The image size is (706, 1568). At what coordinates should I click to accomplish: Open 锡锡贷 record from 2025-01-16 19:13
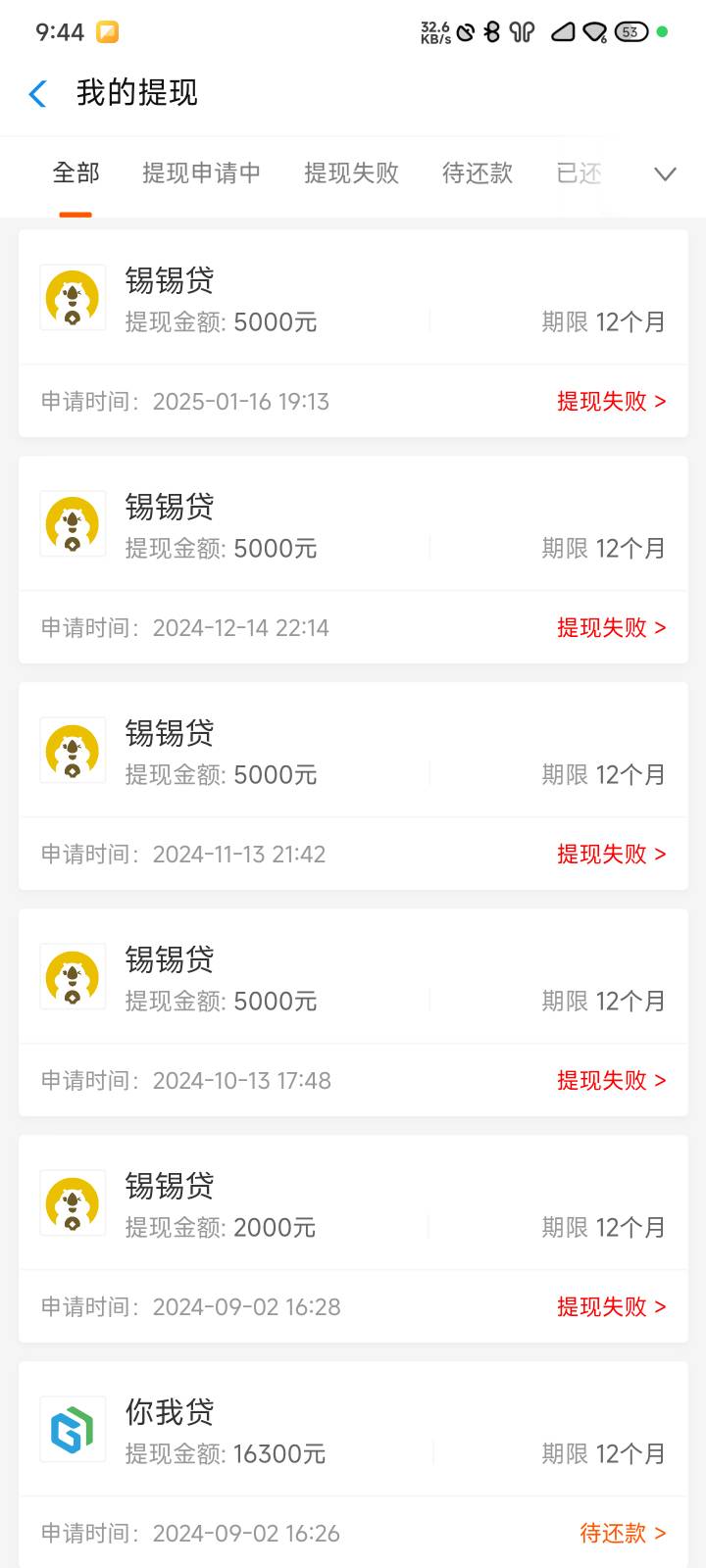pos(353,333)
